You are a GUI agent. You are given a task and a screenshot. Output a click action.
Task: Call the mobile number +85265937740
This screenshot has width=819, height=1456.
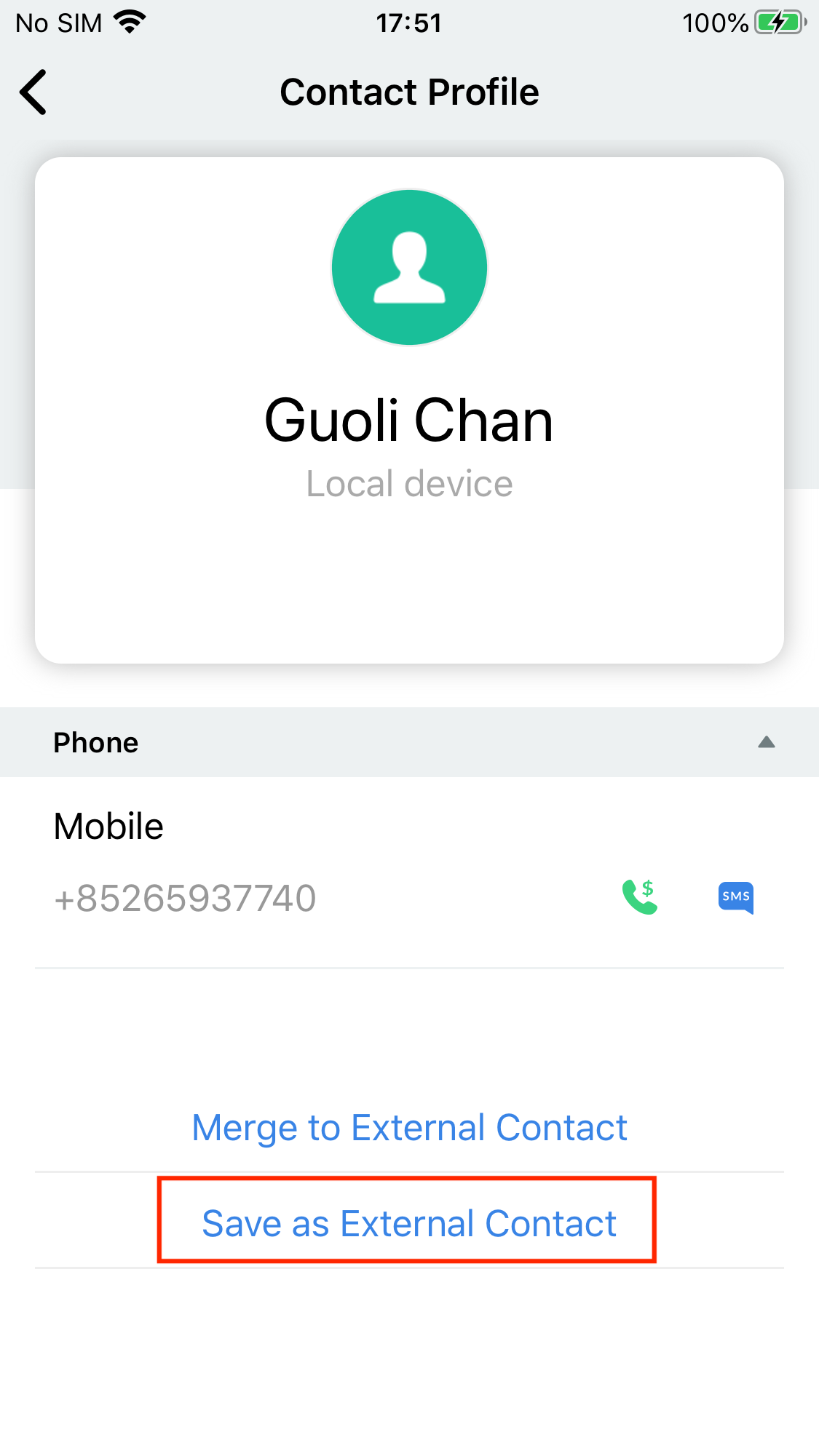pos(640,897)
